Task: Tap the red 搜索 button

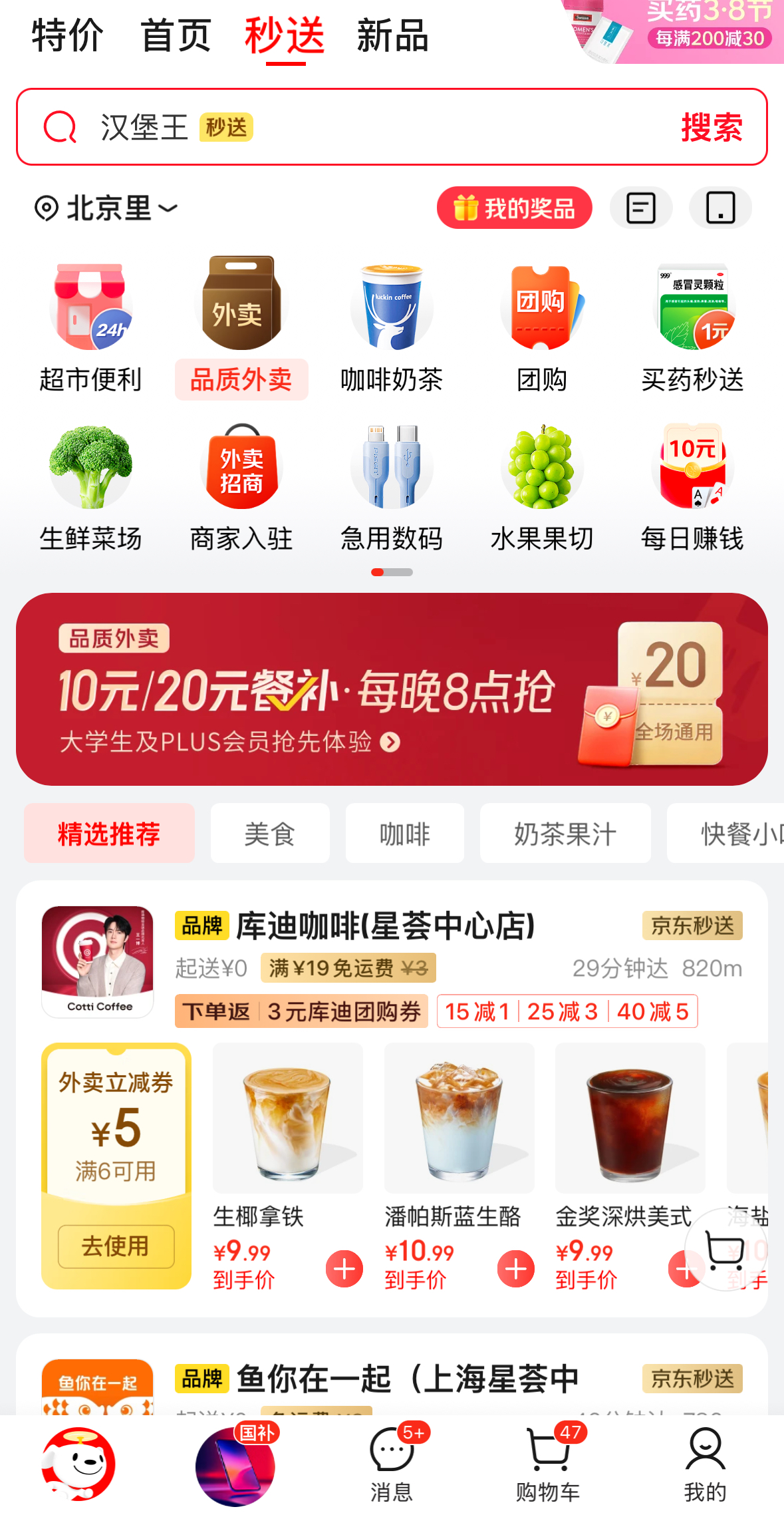Action: tap(712, 127)
